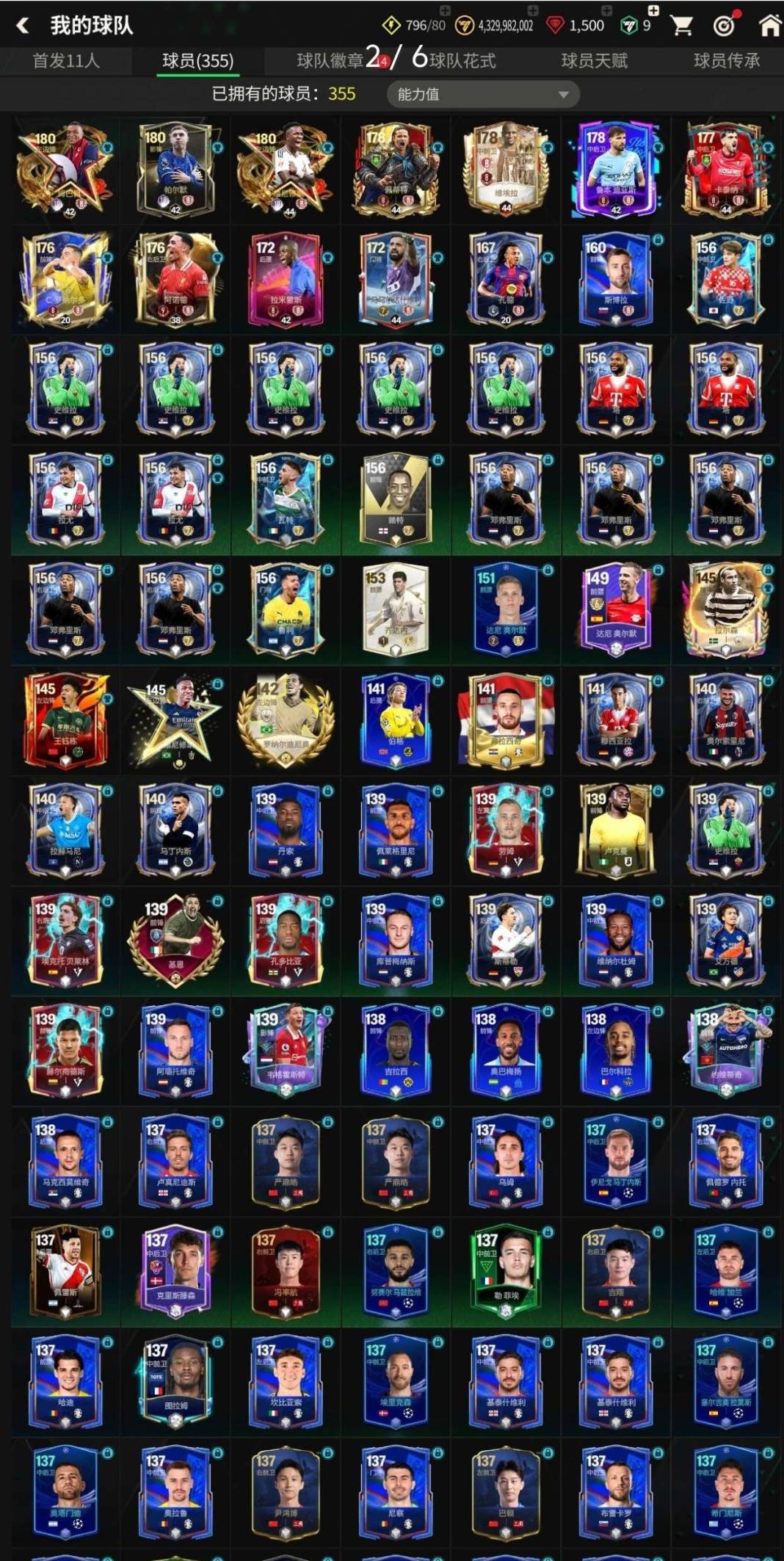Open the 球员天赋 tab
Viewport: 784px width, 1561px height.
click(594, 61)
